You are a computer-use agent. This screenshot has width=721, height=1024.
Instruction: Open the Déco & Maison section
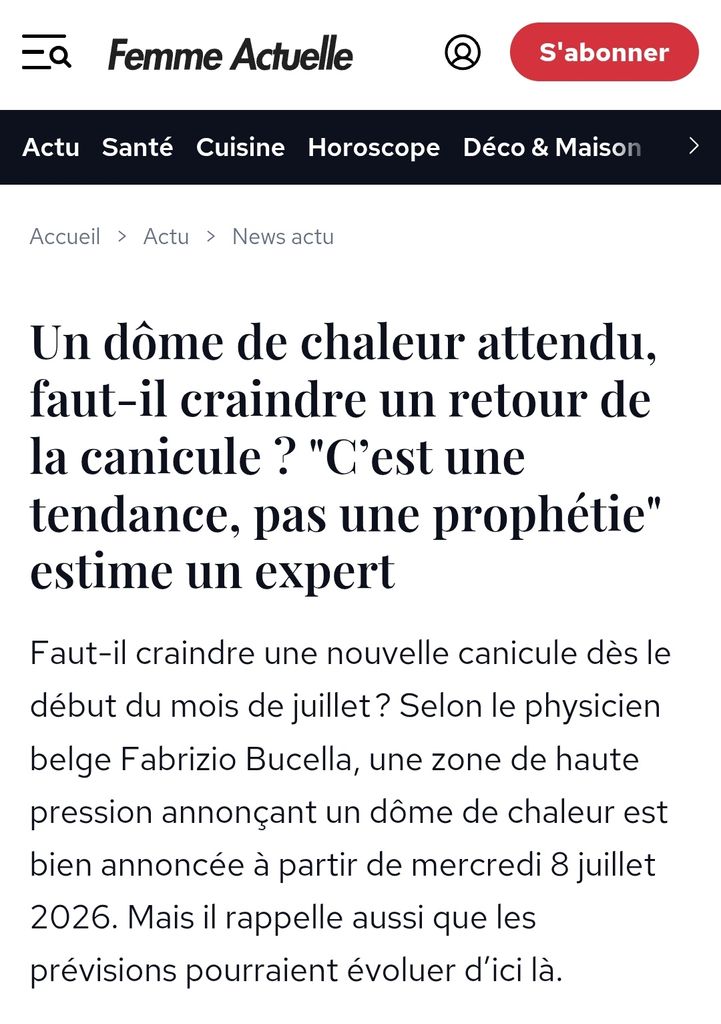pyautogui.click(x=552, y=147)
